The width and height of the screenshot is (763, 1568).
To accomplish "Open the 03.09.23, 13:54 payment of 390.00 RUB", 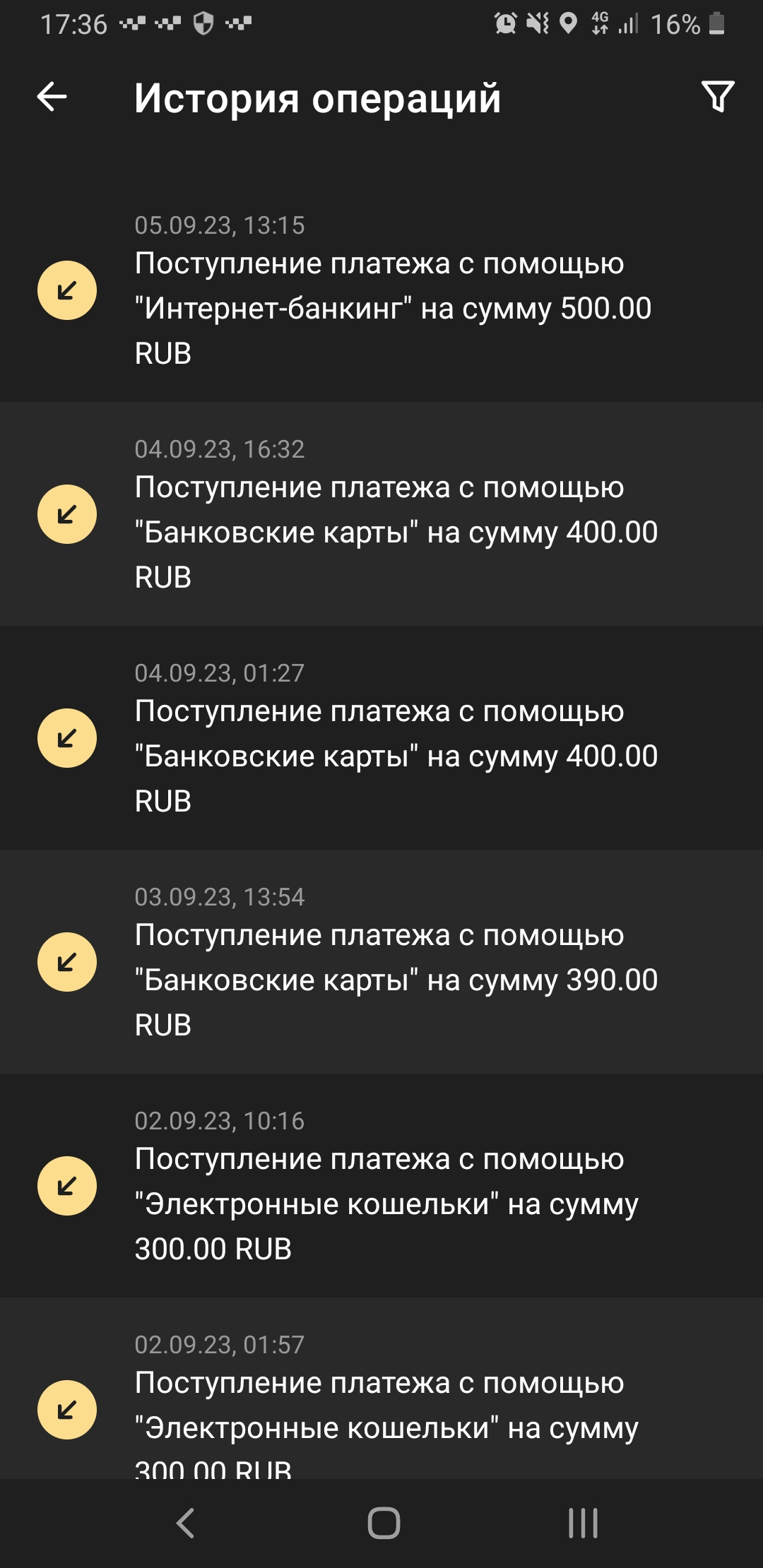I will 381,962.
